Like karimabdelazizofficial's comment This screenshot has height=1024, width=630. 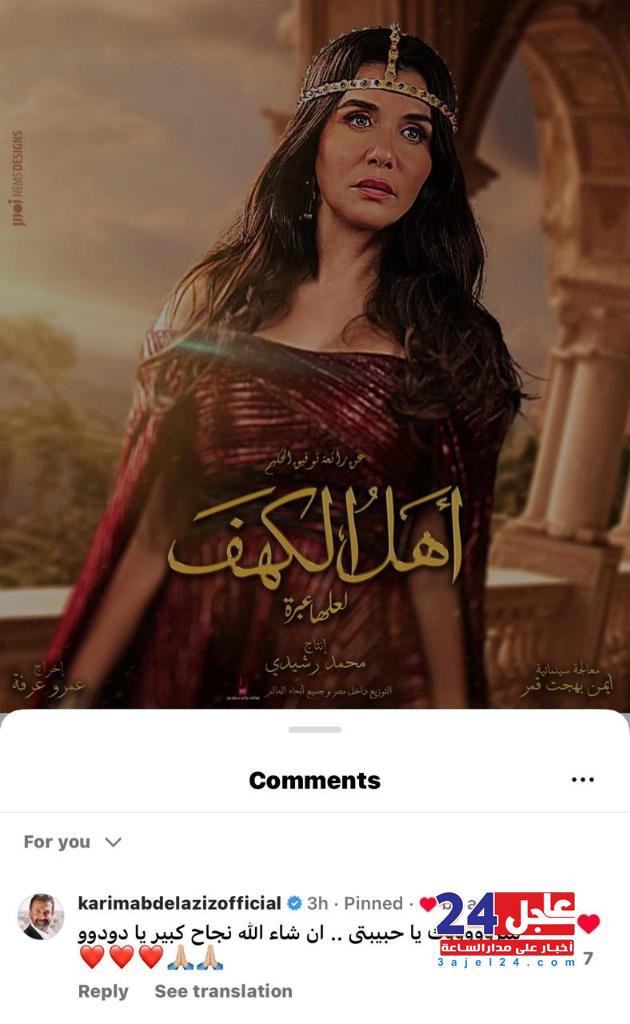(589, 924)
